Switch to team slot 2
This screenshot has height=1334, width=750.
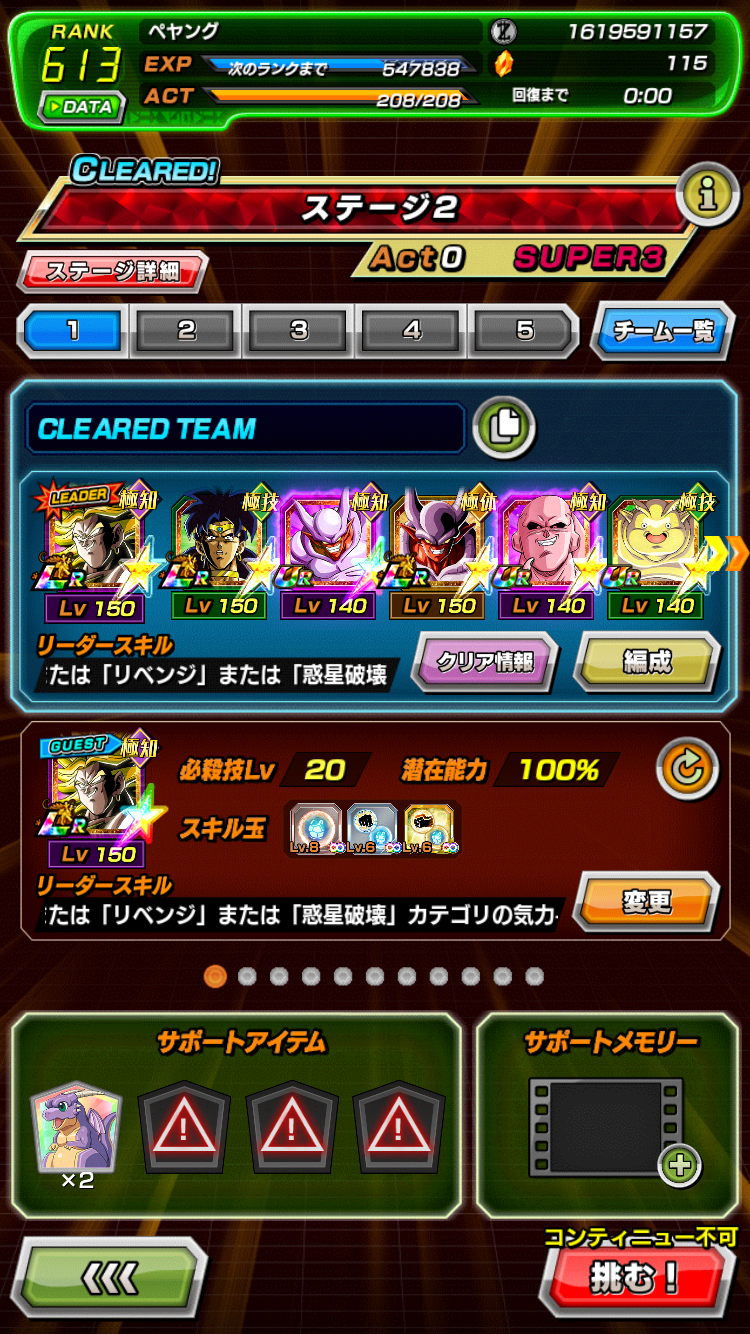pos(187,331)
